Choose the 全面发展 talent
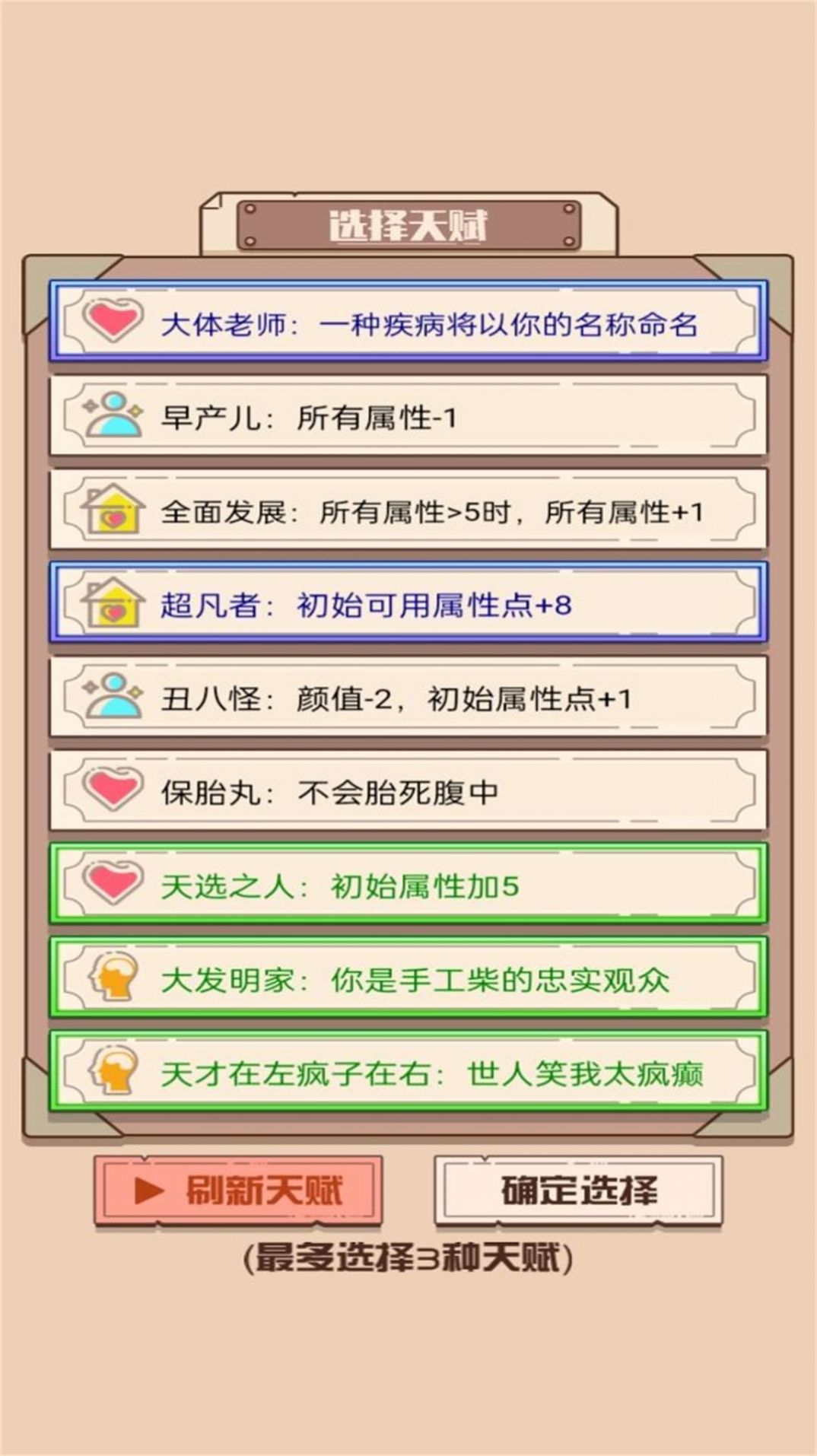This screenshot has width=817, height=1456. click(408, 510)
